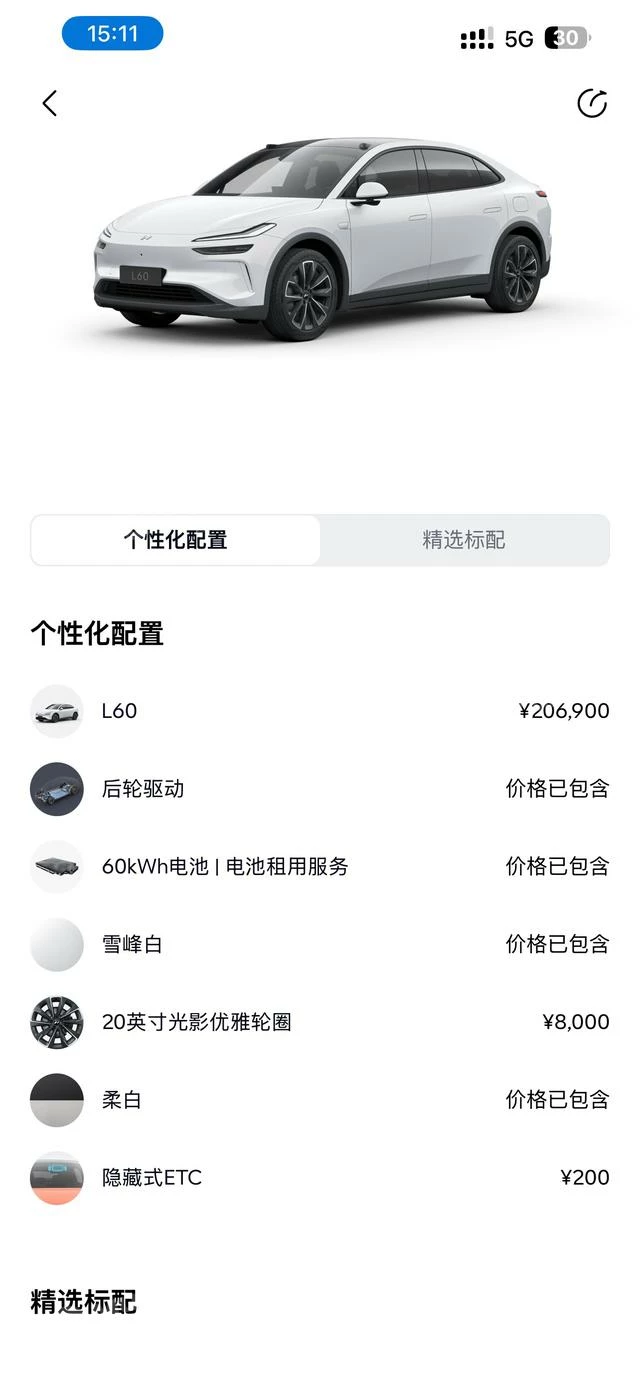Go back using the top-left arrow
This screenshot has height=1385, width=640.
[50, 103]
